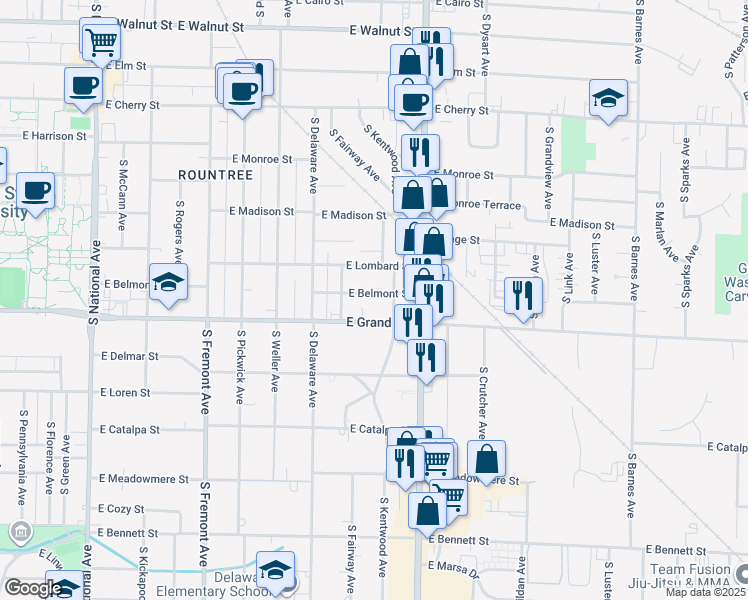The image size is (748, 600).
Task: Select the shopping bag marker above E Bennett St
Action: (x=427, y=510)
